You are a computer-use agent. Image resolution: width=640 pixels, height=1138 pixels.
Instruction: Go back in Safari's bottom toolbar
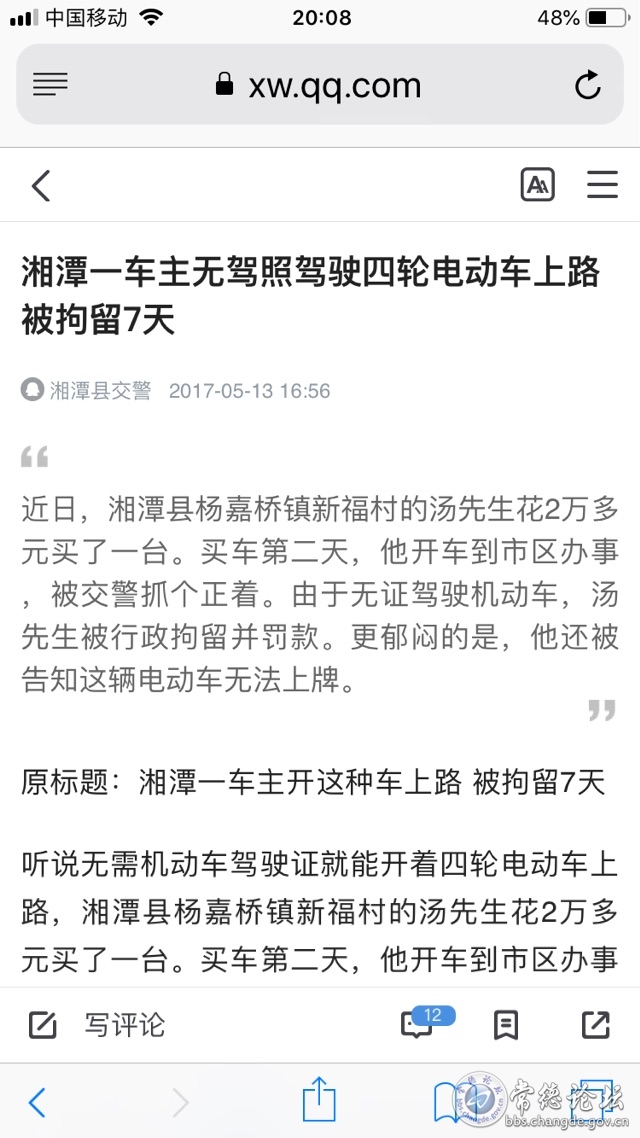point(37,1102)
